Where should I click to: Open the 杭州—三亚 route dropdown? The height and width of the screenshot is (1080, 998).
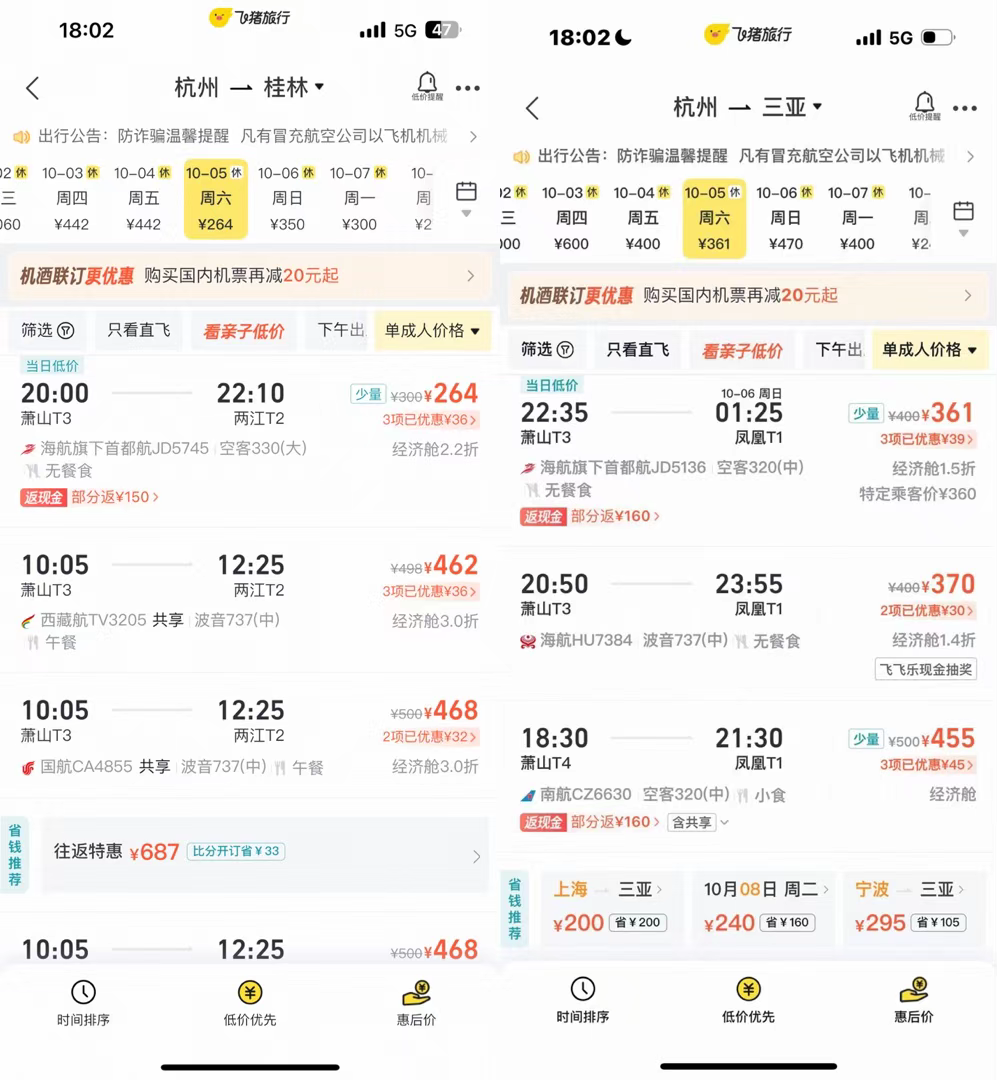748,107
